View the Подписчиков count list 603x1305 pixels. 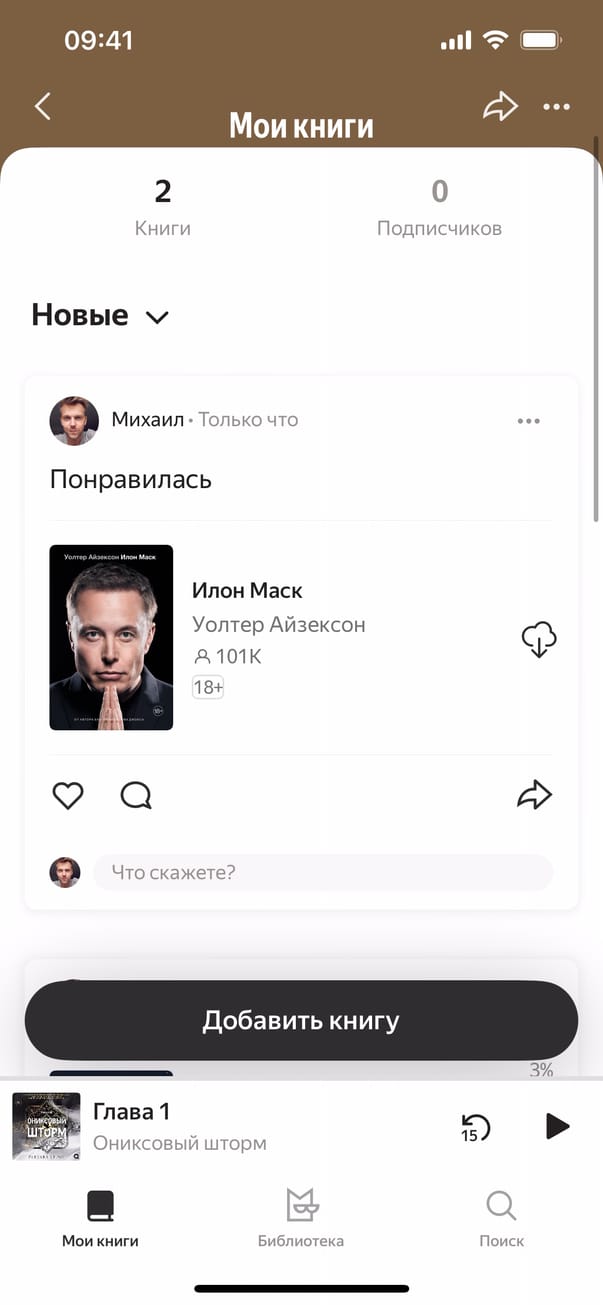[439, 208]
